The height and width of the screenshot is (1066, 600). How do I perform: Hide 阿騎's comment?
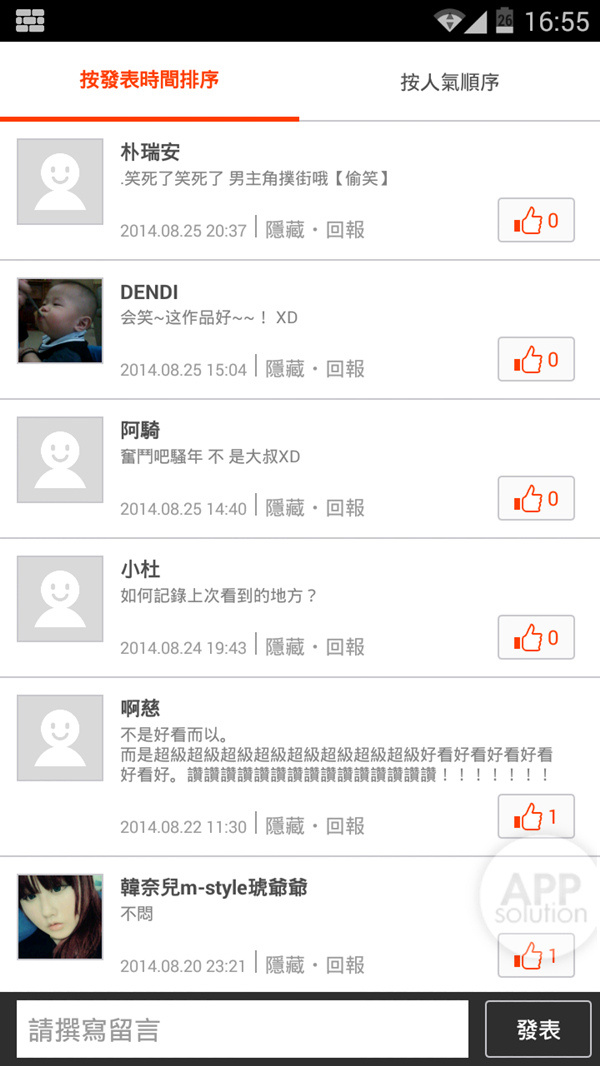click(x=285, y=508)
